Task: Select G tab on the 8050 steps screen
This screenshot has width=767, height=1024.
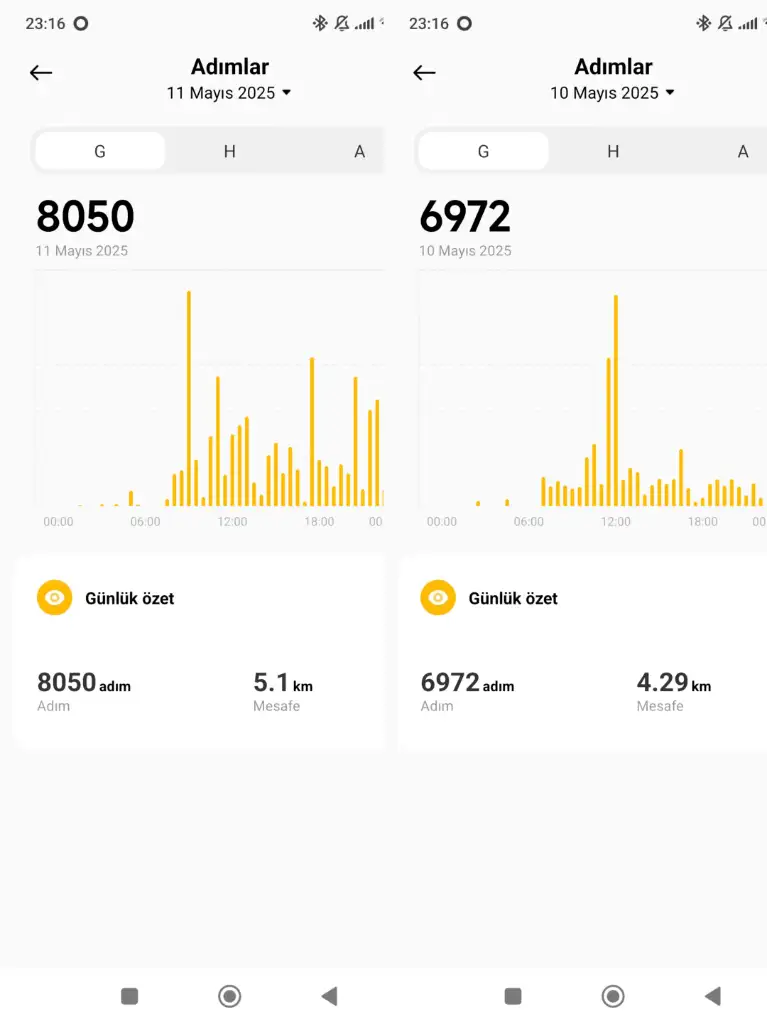Action: (x=100, y=151)
